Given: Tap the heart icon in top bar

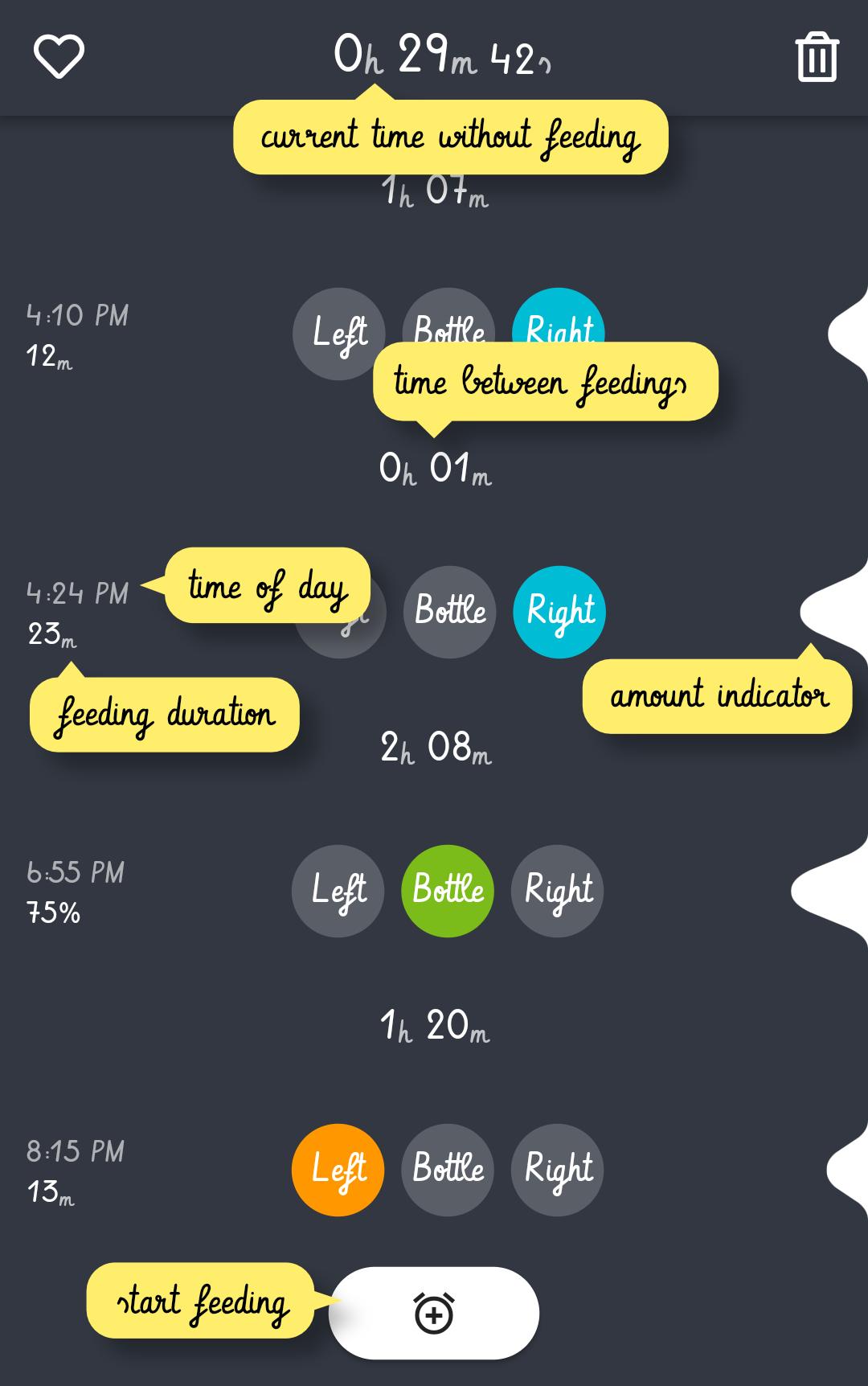Looking at the screenshot, I should (x=59, y=57).
